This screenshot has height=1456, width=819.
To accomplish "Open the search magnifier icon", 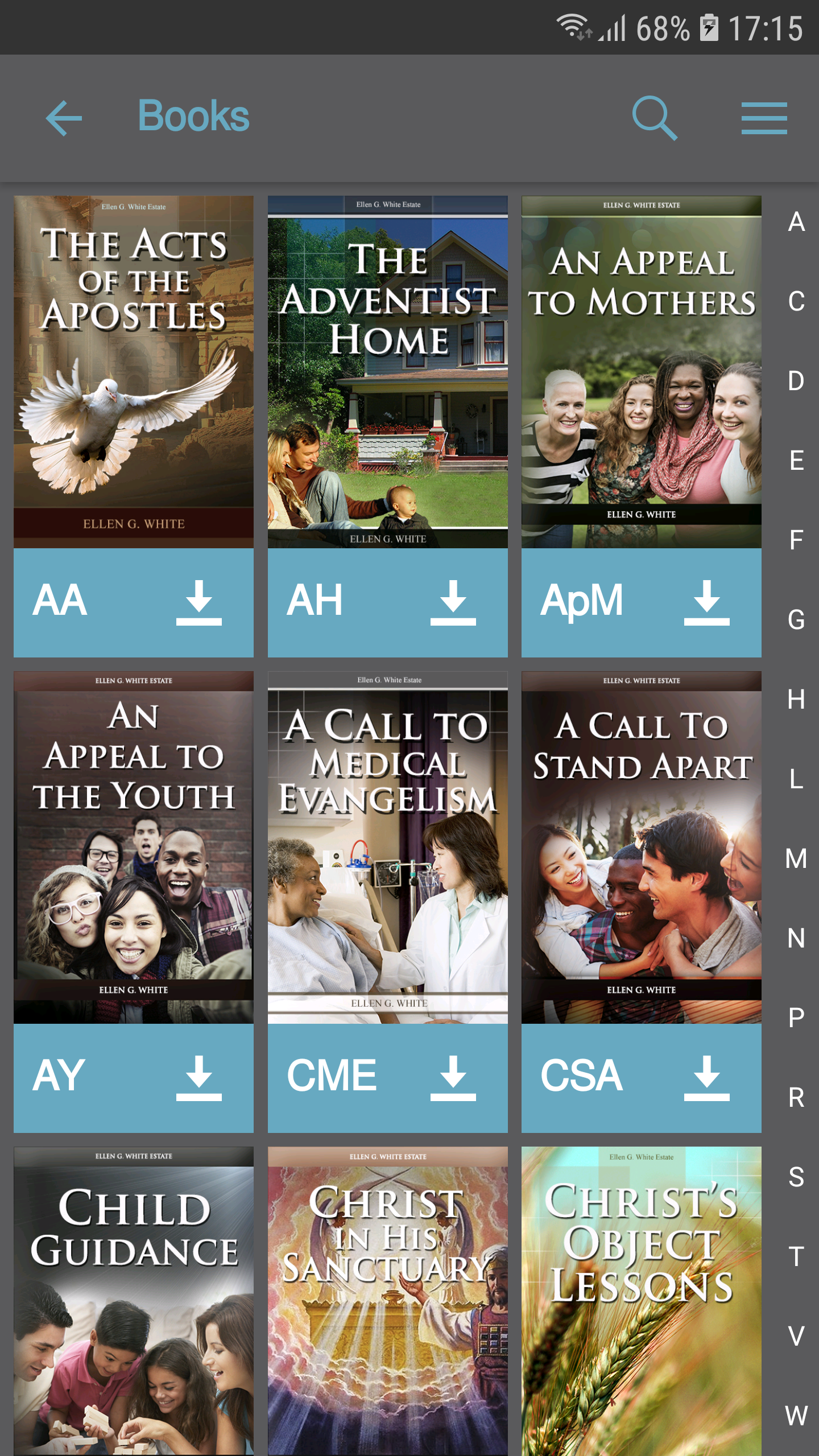I will [654, 118].
